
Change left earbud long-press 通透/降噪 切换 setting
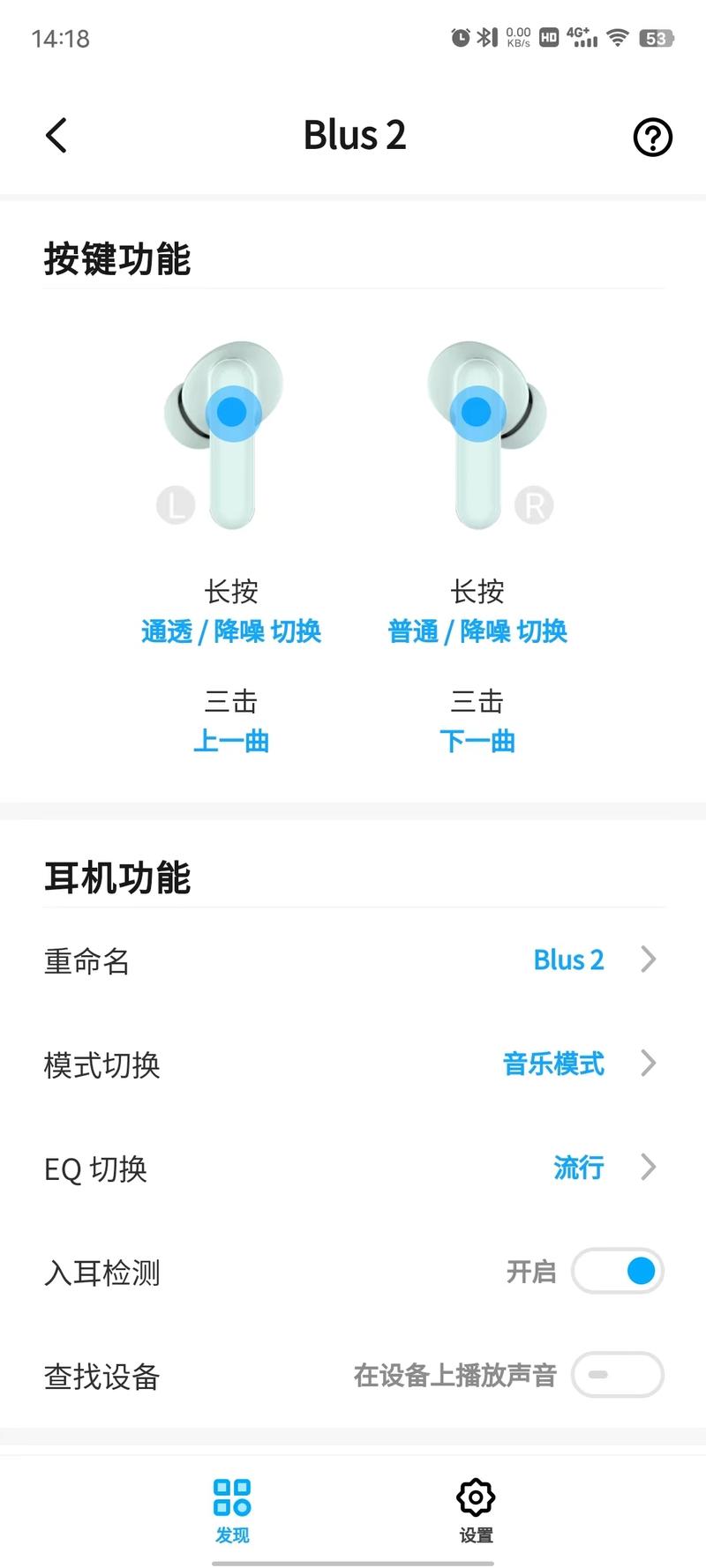click(231, 631)
